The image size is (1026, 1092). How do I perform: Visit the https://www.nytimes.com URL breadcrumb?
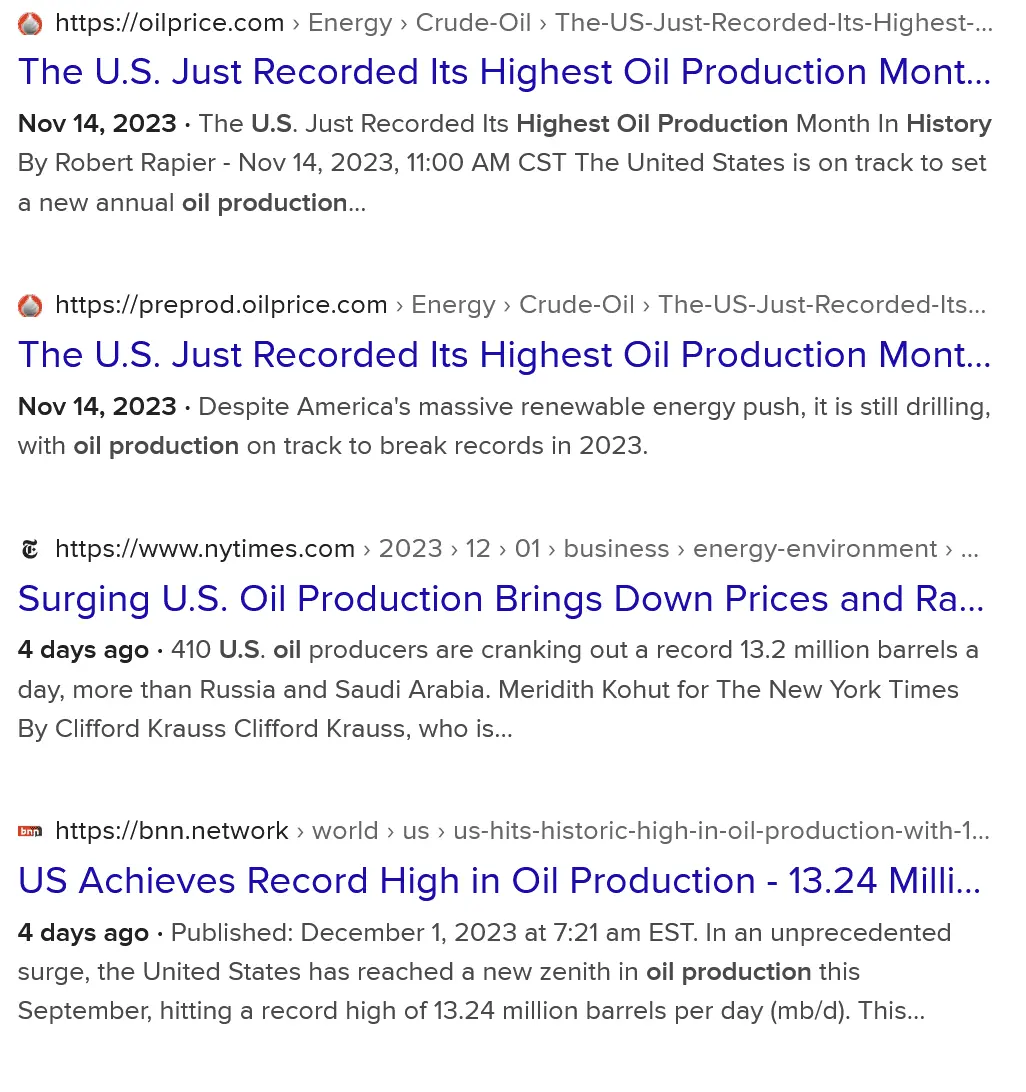(x=205, y=549)
